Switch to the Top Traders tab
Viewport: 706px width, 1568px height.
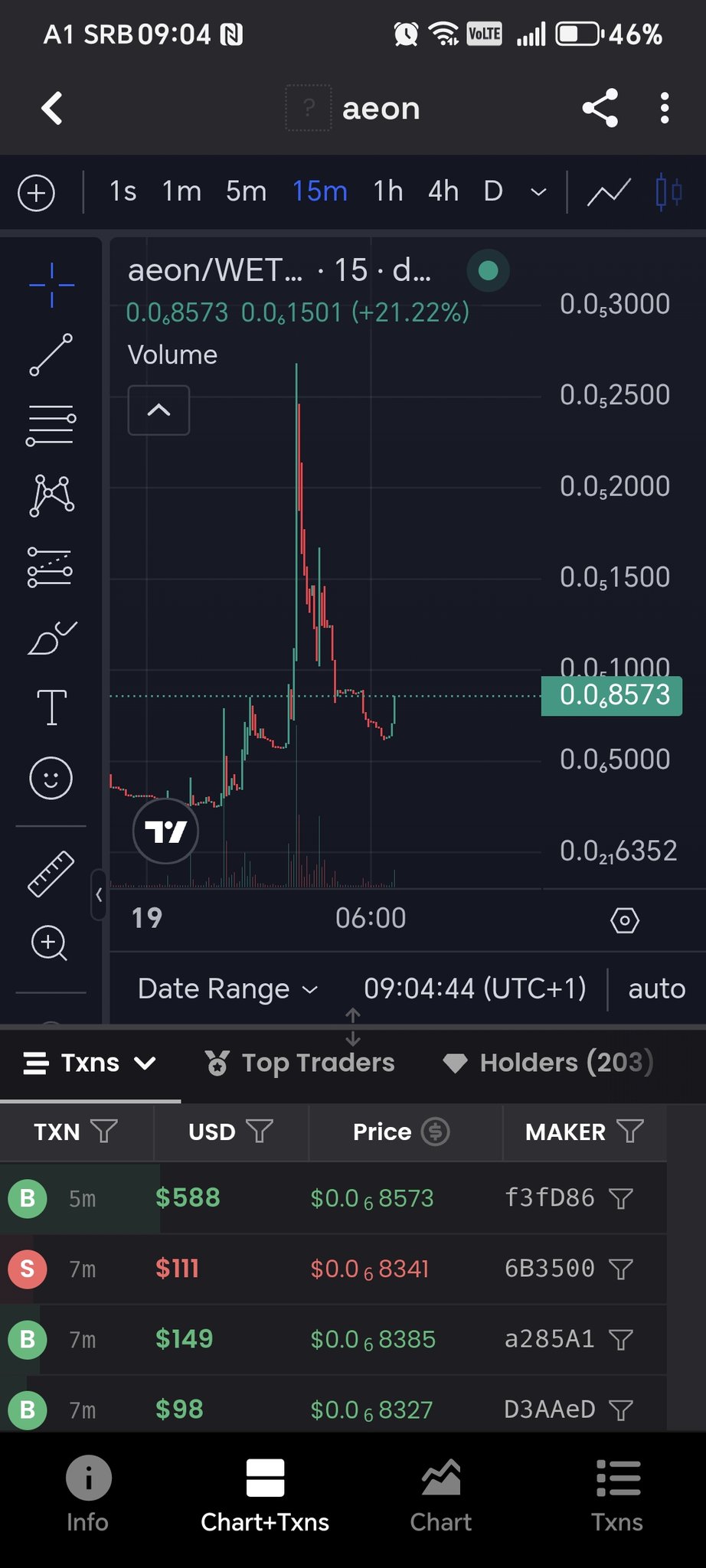point(300,1063)
